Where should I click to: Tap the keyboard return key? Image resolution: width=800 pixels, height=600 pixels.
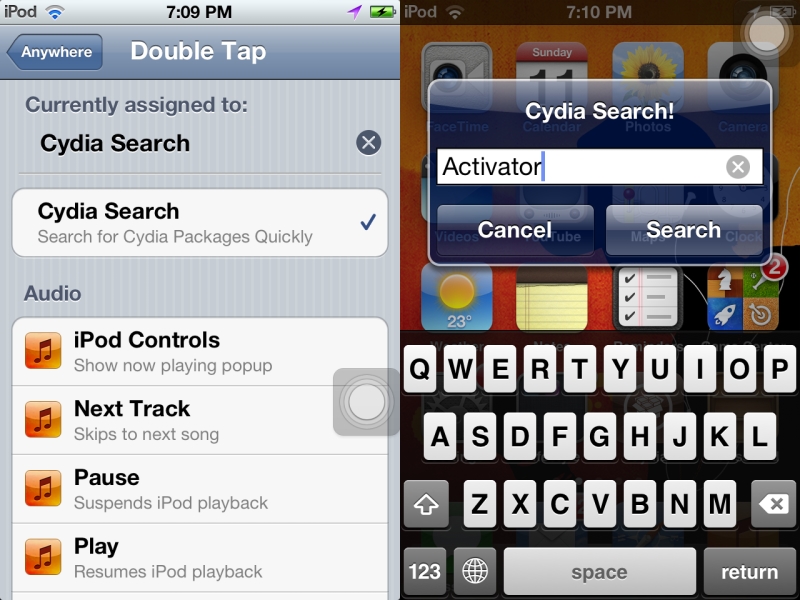coord(749,572)
